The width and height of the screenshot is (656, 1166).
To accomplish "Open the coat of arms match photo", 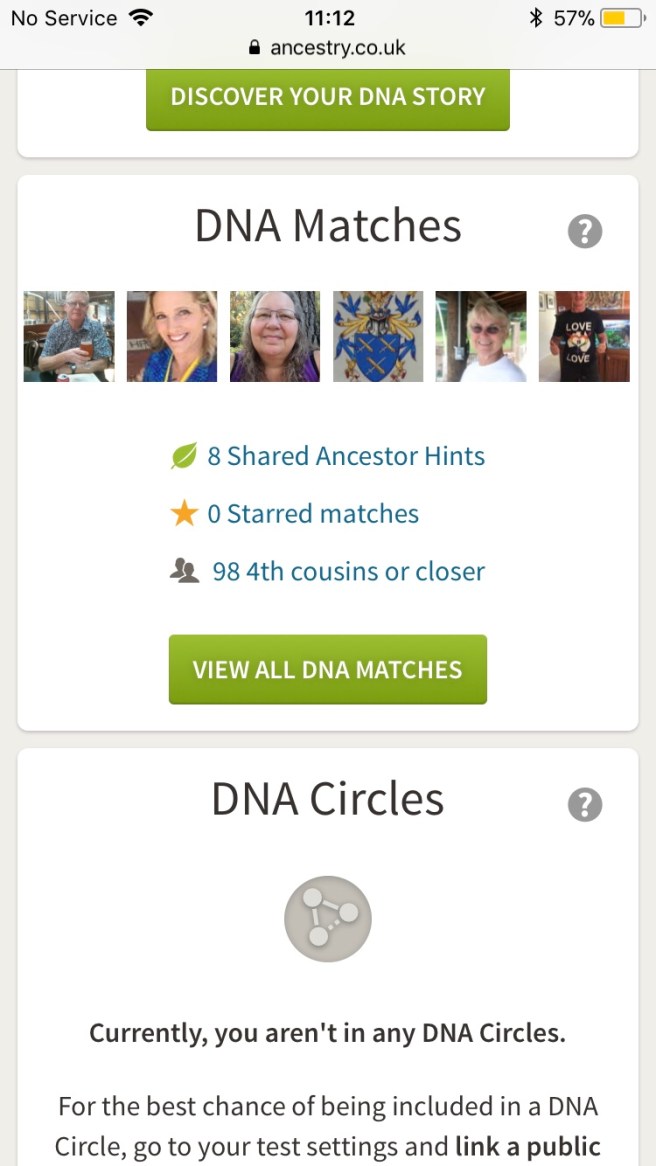I will (378, 337).
